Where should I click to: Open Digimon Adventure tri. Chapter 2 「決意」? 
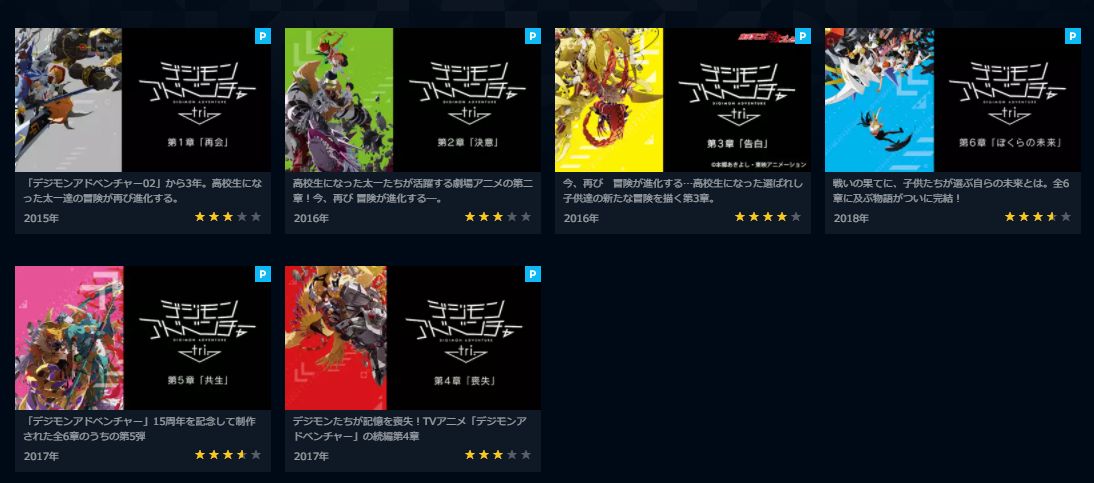pos(412,100)
